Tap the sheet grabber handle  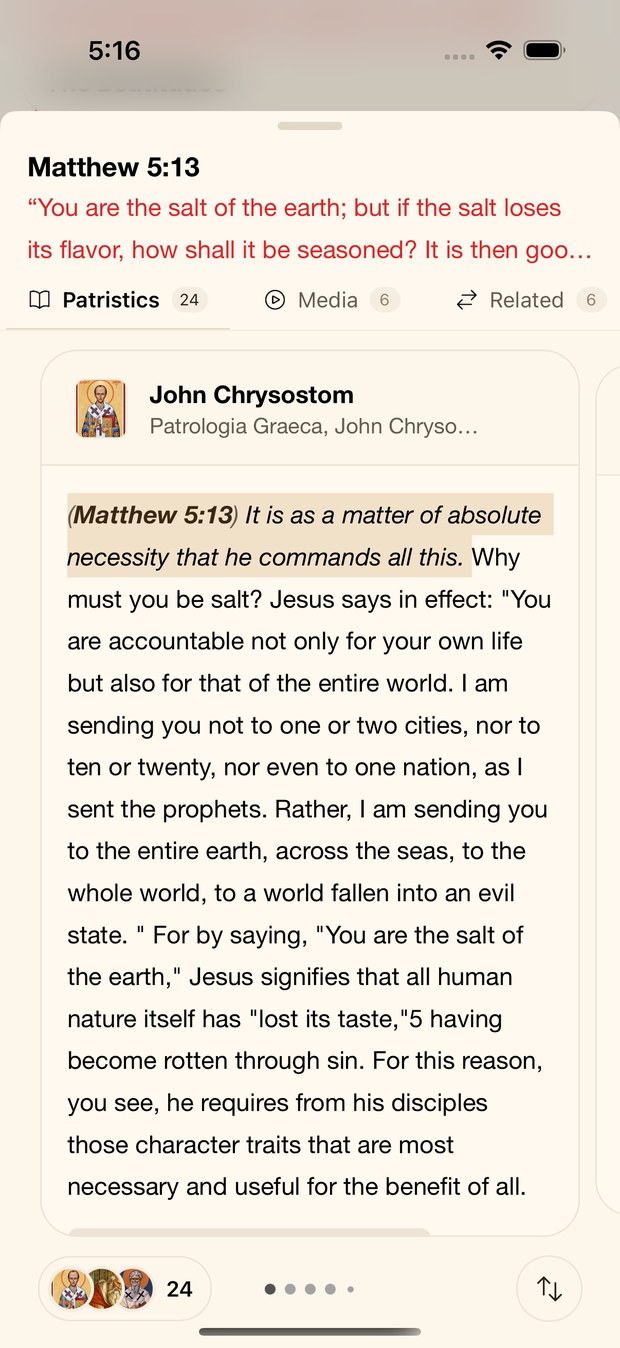tap(310, 126)
